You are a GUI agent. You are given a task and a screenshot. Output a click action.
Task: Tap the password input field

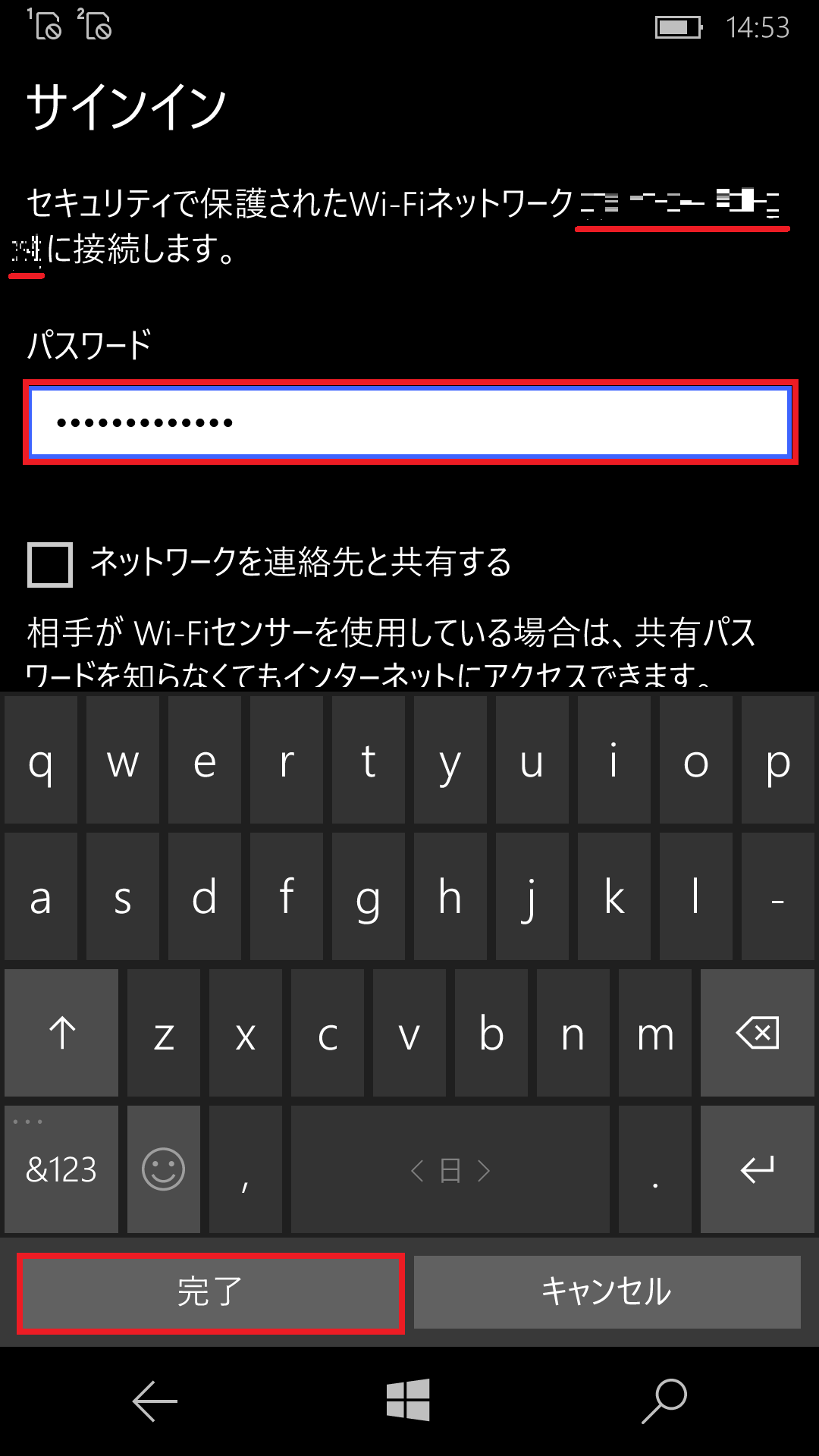pos(410,422)
